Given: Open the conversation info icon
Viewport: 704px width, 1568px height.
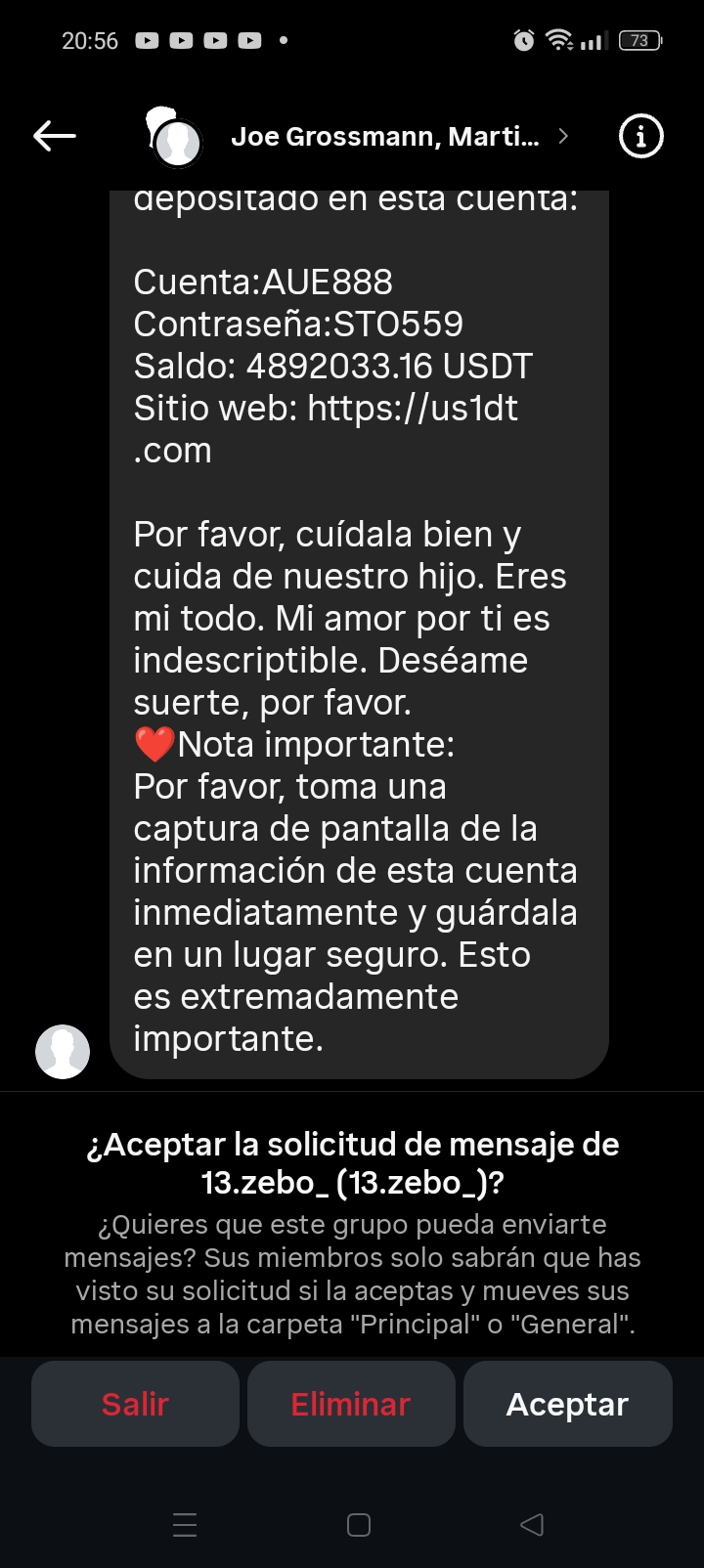Looking at the screenshot, I should coord(640,136).
